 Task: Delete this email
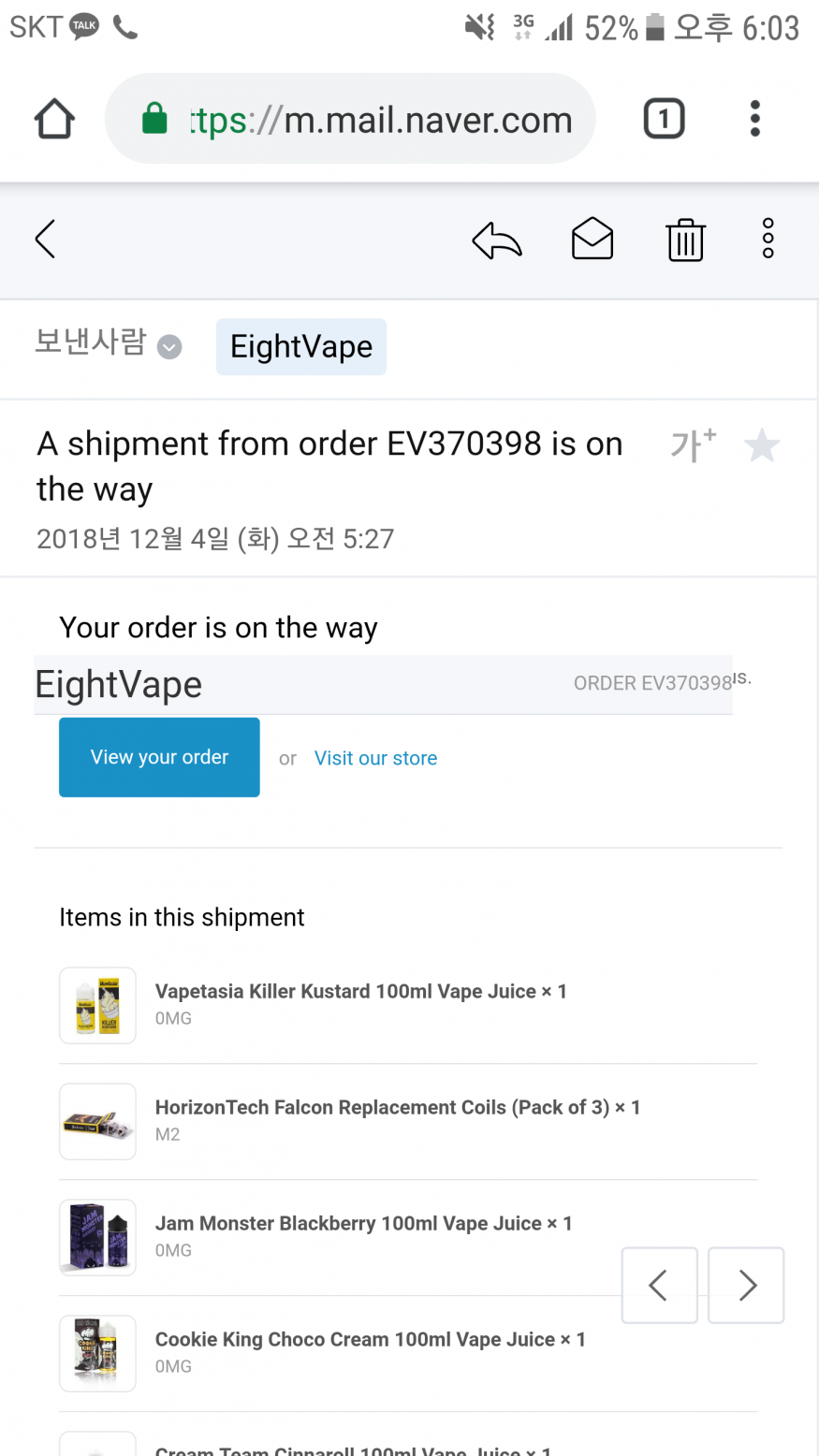point(685,240)
